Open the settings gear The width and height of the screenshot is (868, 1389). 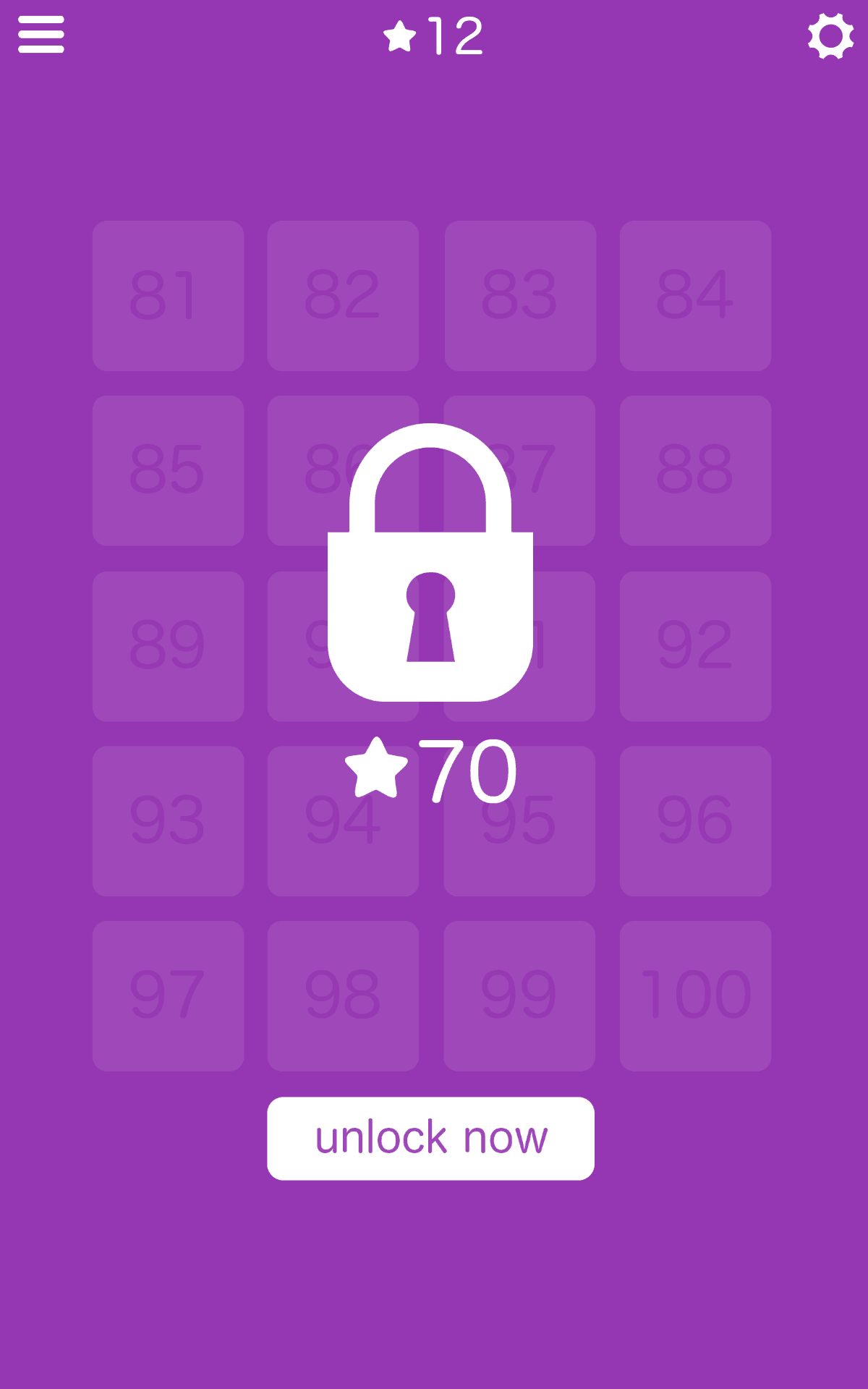point(830,36)
